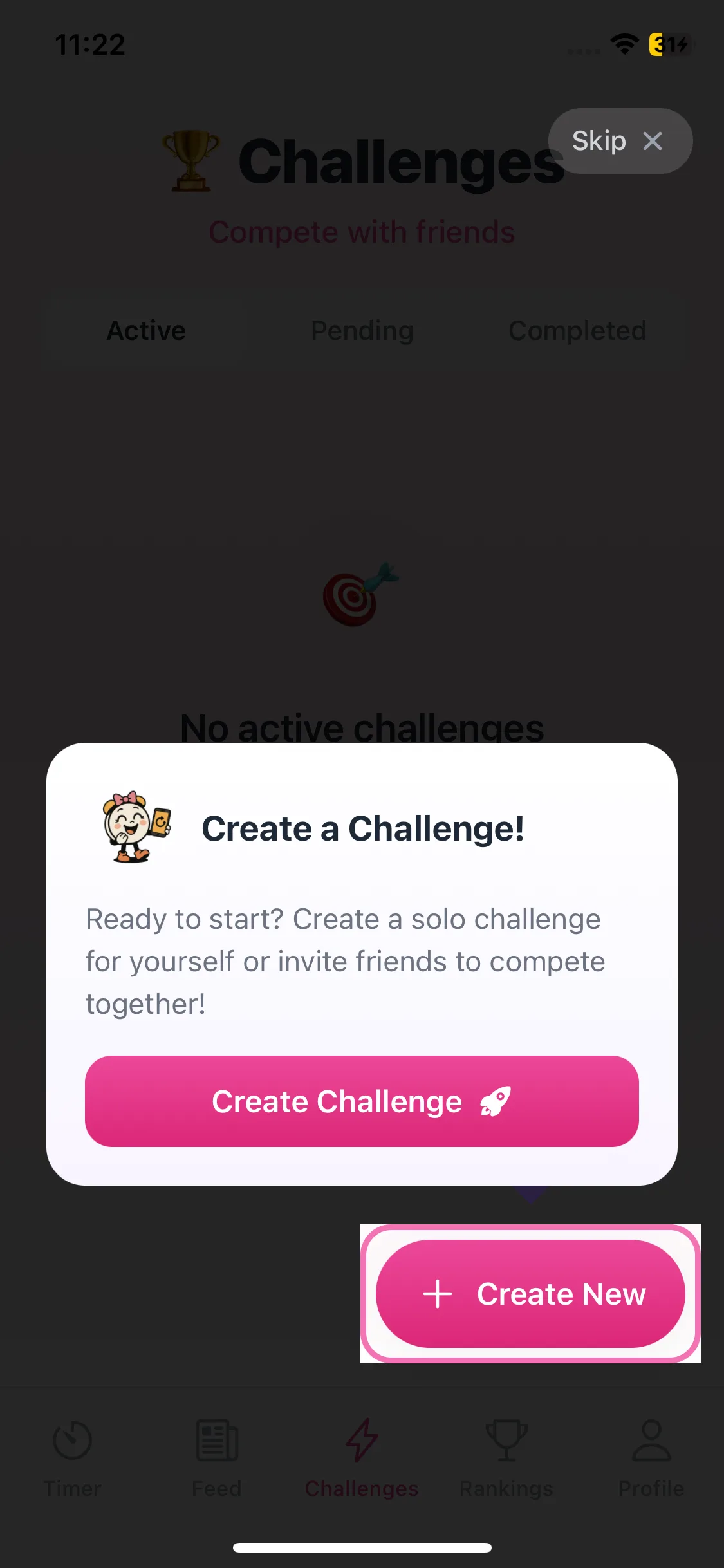Switch to the Completed tab
The width and height of the screenshot is (724, 1568).
(x=577, y=331)
